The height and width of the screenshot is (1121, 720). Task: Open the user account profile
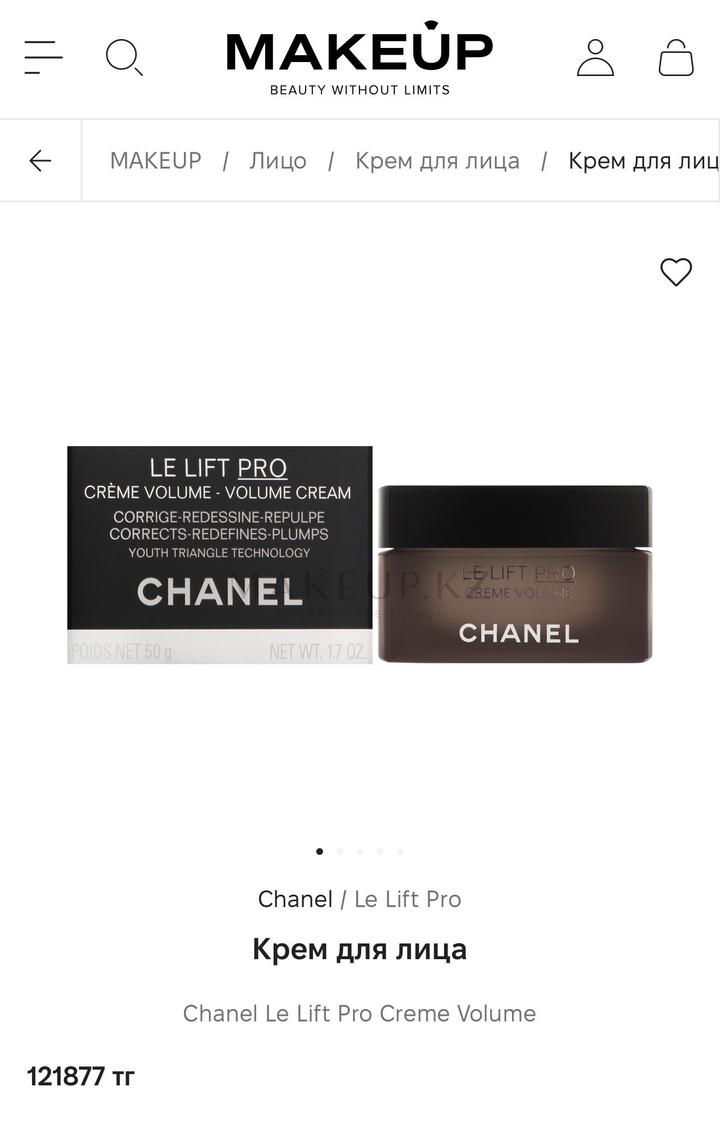point(595,57)
